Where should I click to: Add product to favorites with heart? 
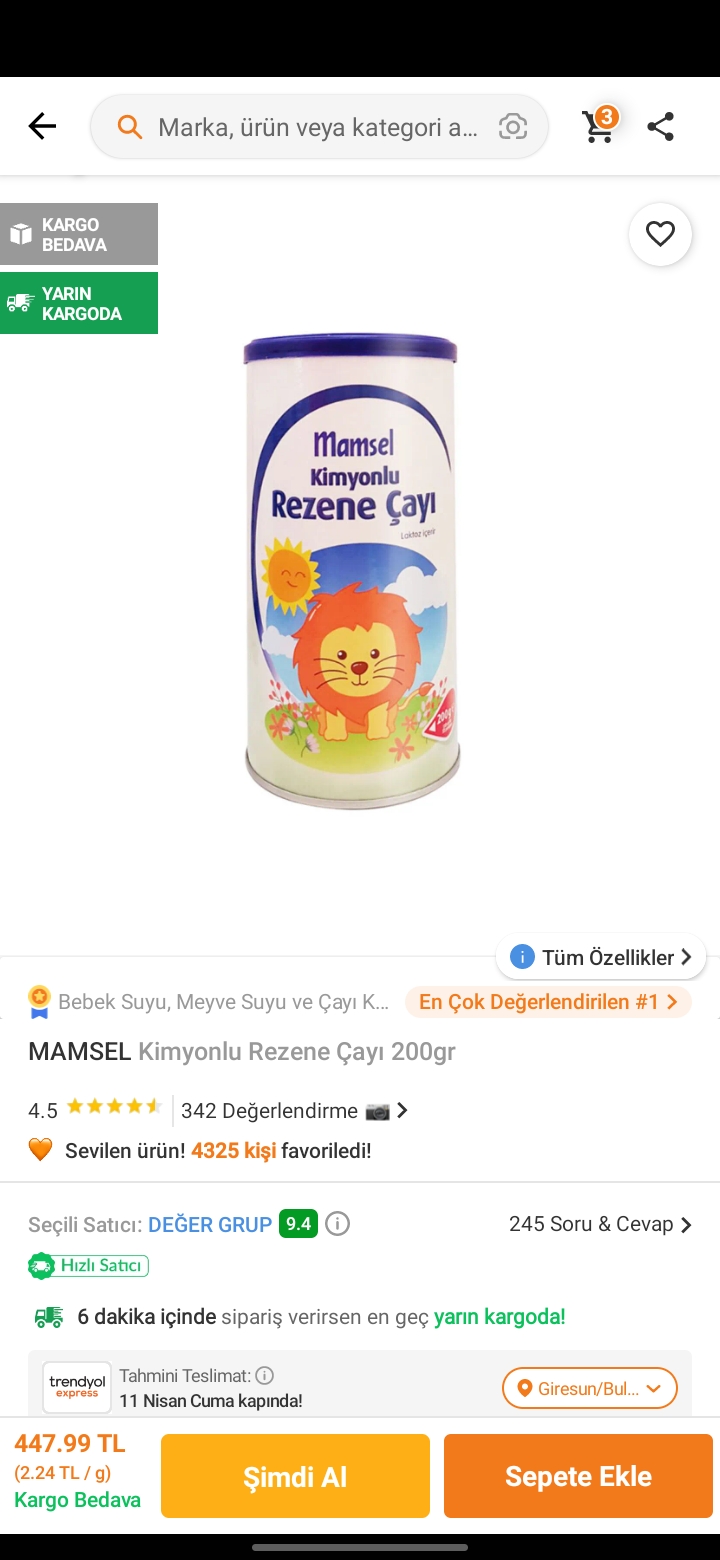tap(660, 234)
